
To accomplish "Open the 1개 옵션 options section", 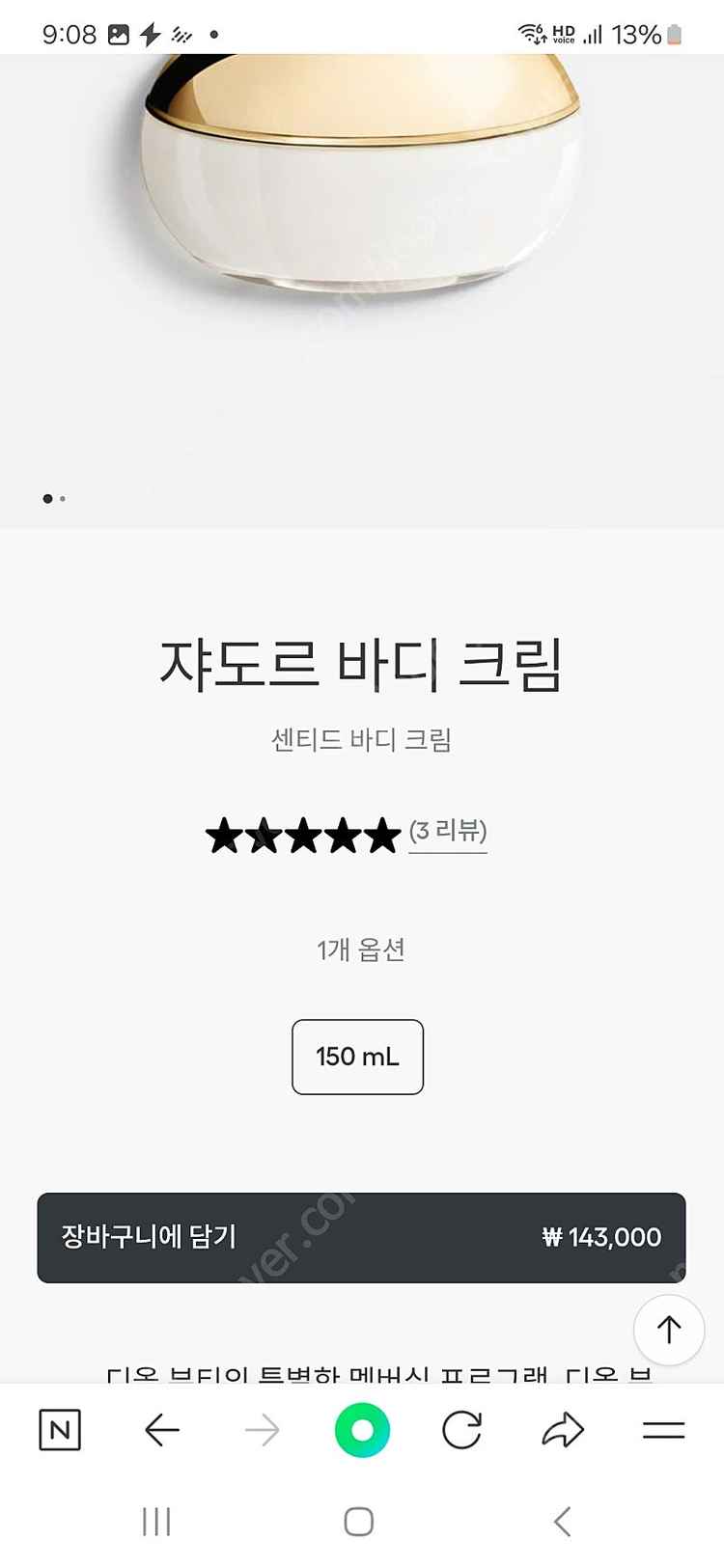I will point(361,949).
